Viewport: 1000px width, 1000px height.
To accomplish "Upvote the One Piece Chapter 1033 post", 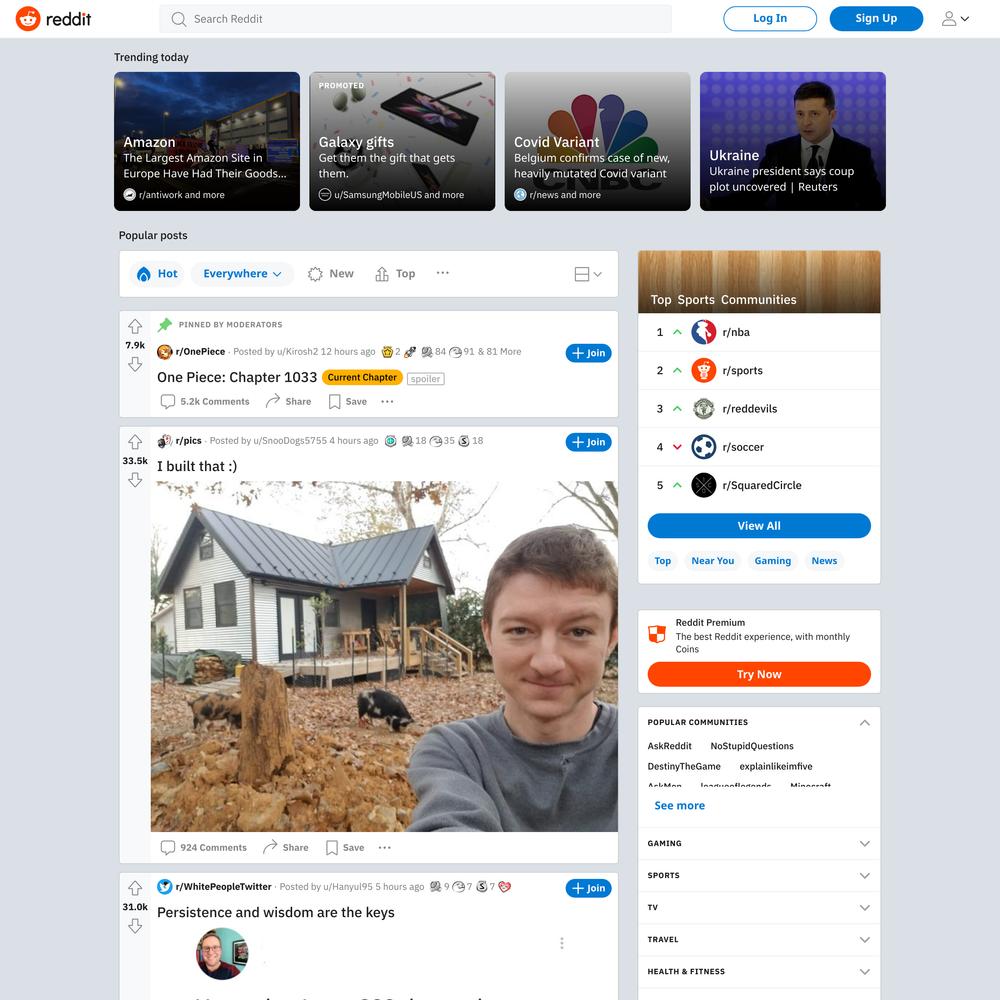I will pos(135,326).
